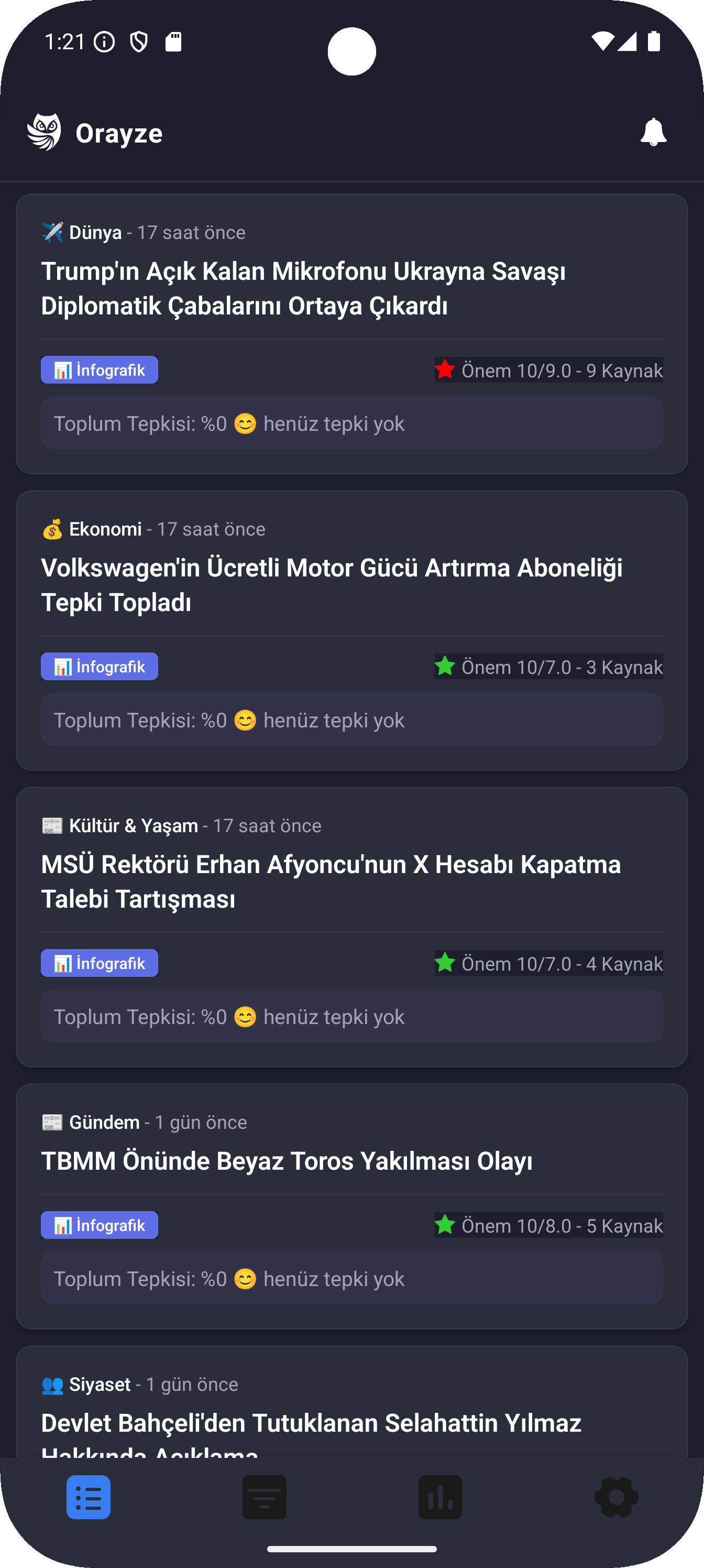The width and height of the screenshot is (704, 1568).
Task: Open the TBMM Beyaz Toros article
Action: [287, 1161]
